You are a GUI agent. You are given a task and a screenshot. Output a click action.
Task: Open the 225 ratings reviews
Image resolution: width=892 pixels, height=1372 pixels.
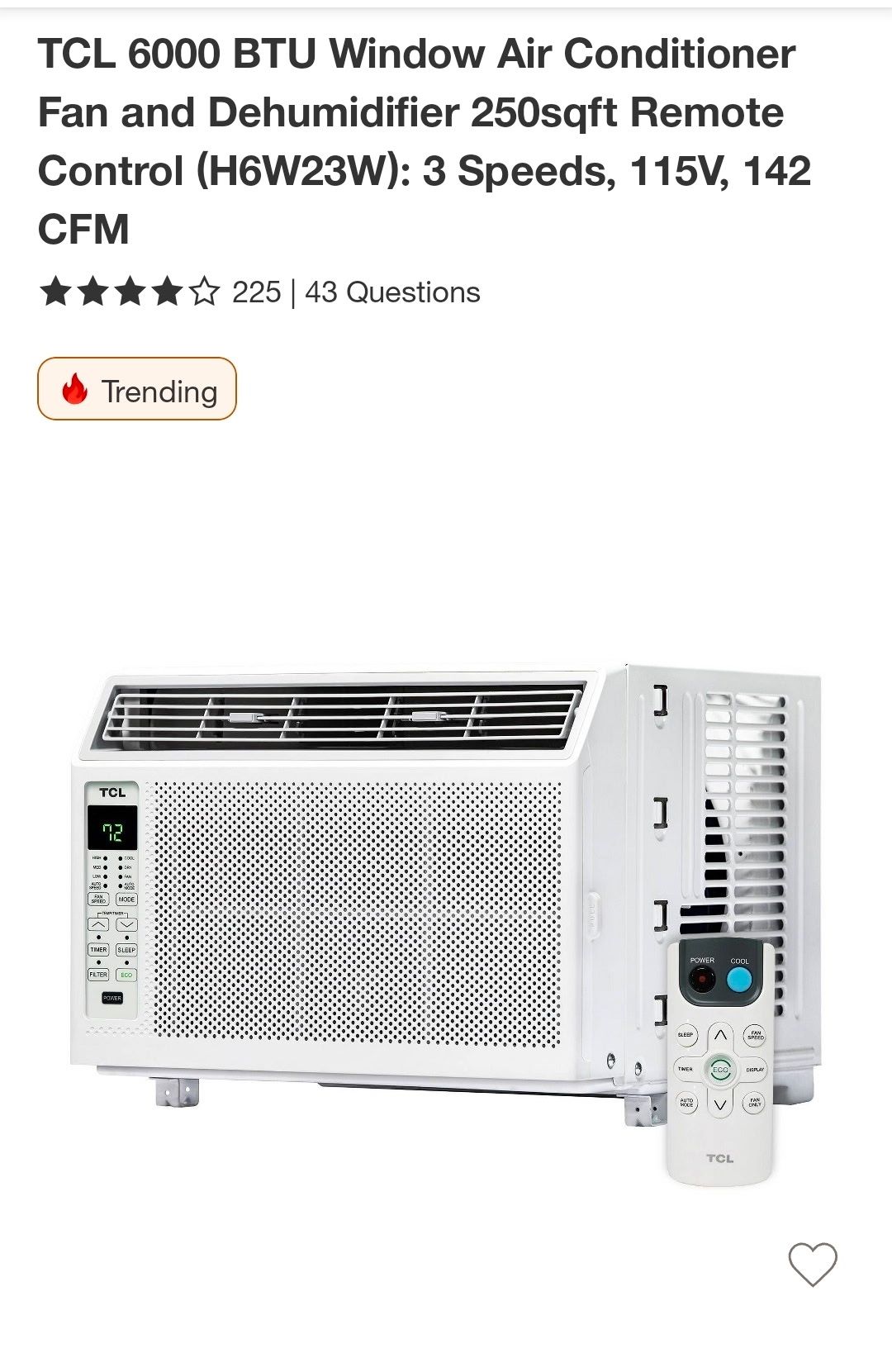[256, 292]
